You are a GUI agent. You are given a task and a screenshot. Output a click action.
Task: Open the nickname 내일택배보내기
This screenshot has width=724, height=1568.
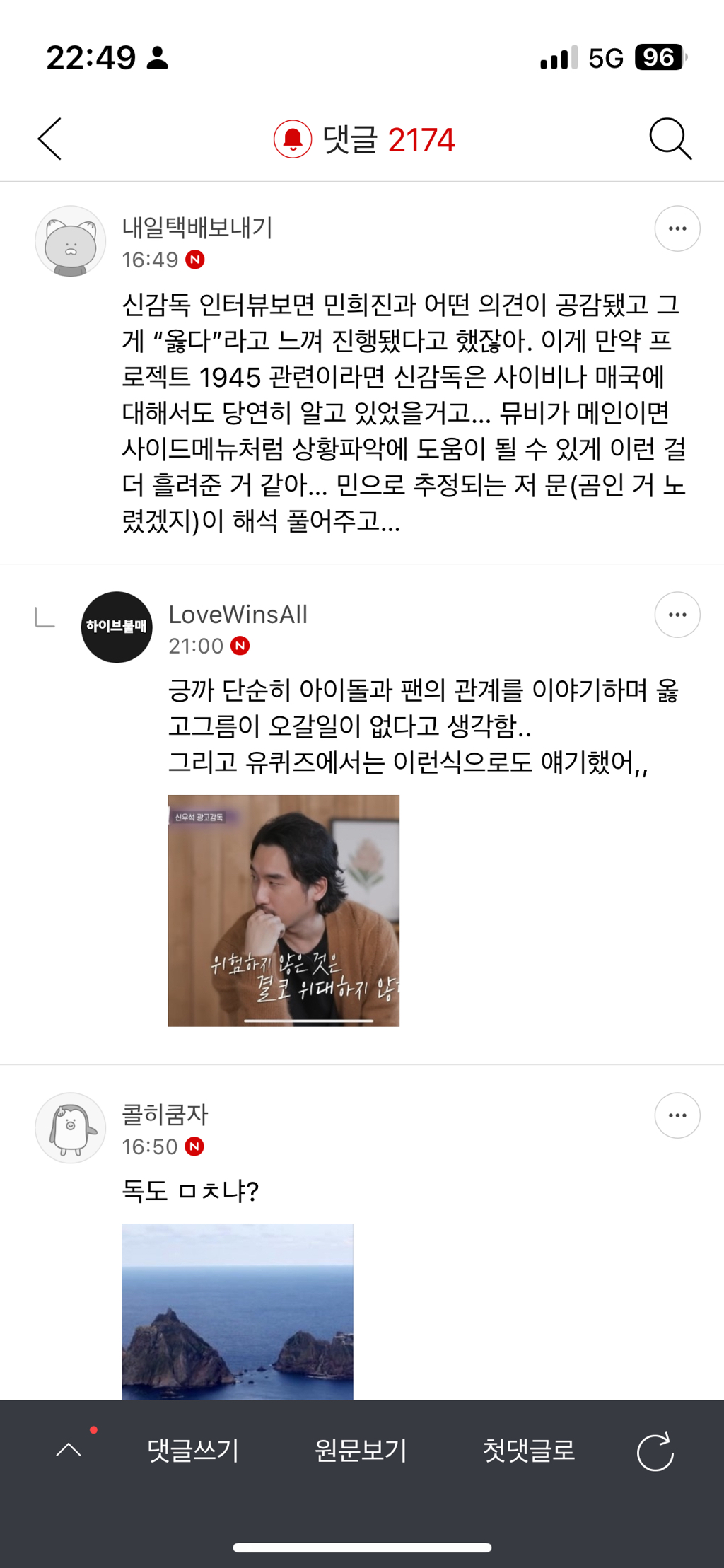[x=197, y=228]
